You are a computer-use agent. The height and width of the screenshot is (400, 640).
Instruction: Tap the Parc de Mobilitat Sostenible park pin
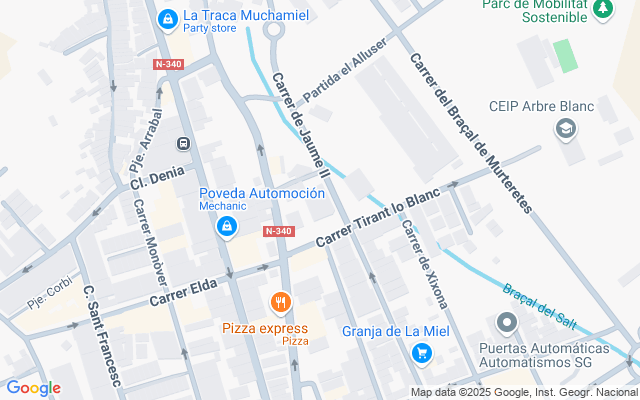point(602,10)
